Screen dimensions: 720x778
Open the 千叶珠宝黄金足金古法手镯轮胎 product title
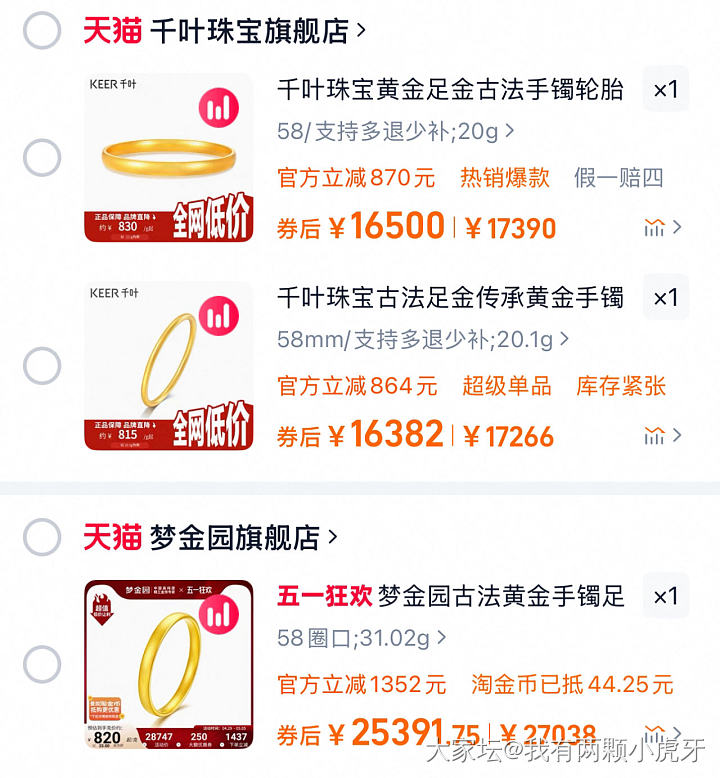click(450, 90)
